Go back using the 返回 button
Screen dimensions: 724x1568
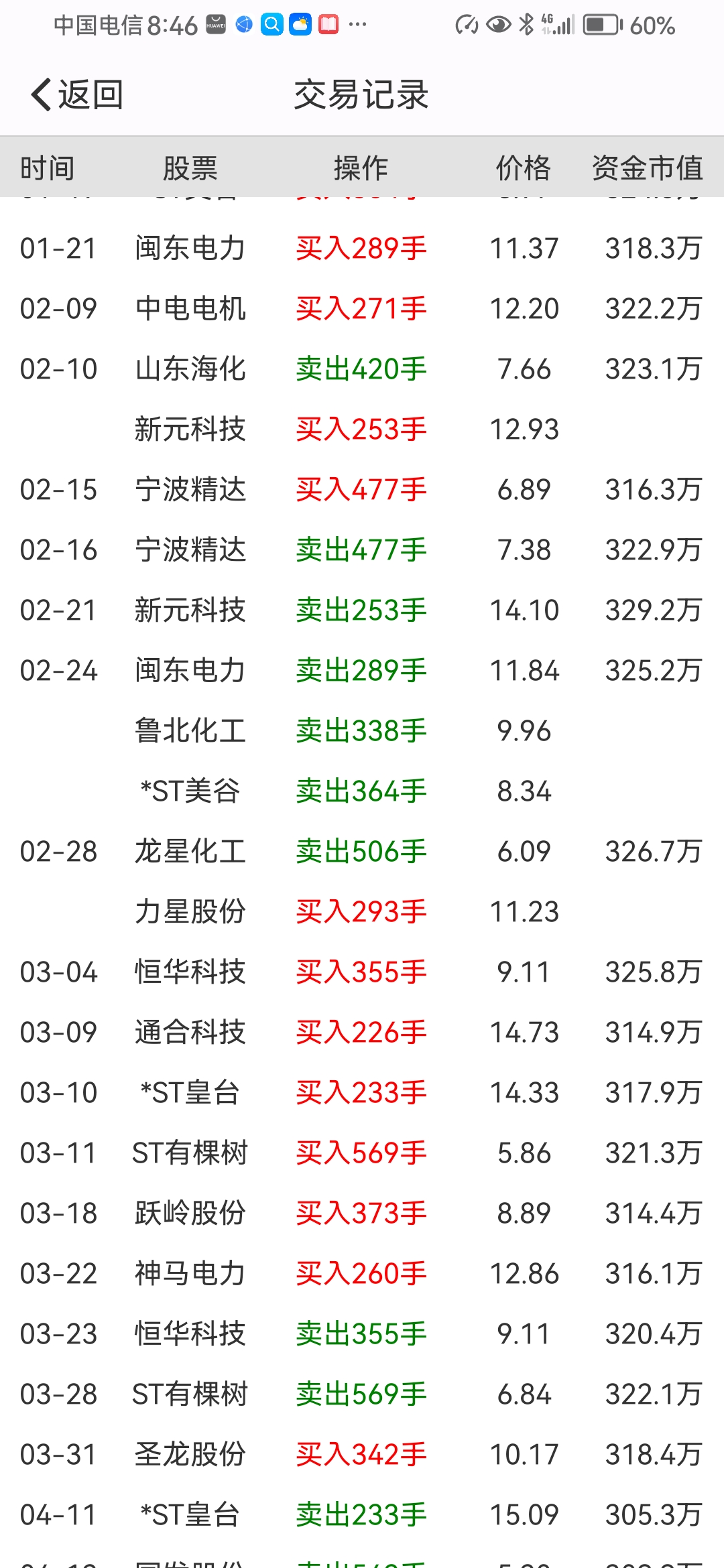[77, 94]
